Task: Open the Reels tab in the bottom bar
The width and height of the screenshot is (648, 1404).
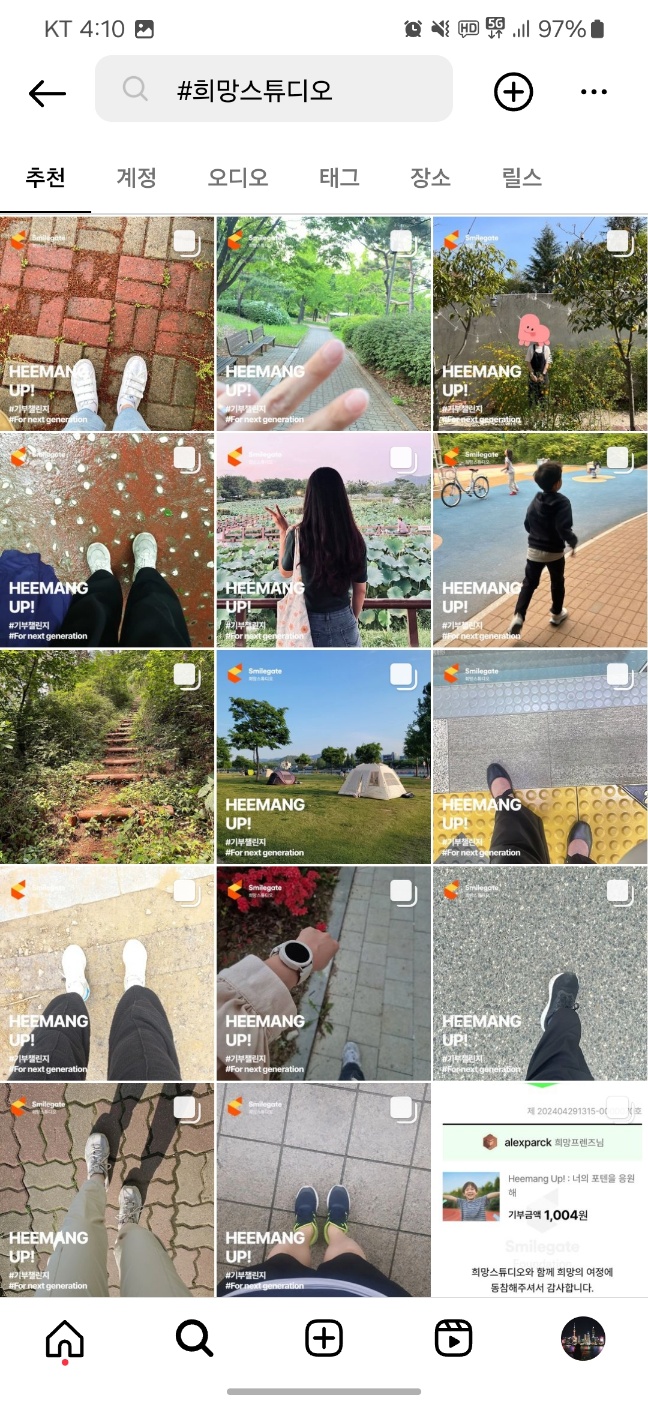Action: coord(453,1338)
